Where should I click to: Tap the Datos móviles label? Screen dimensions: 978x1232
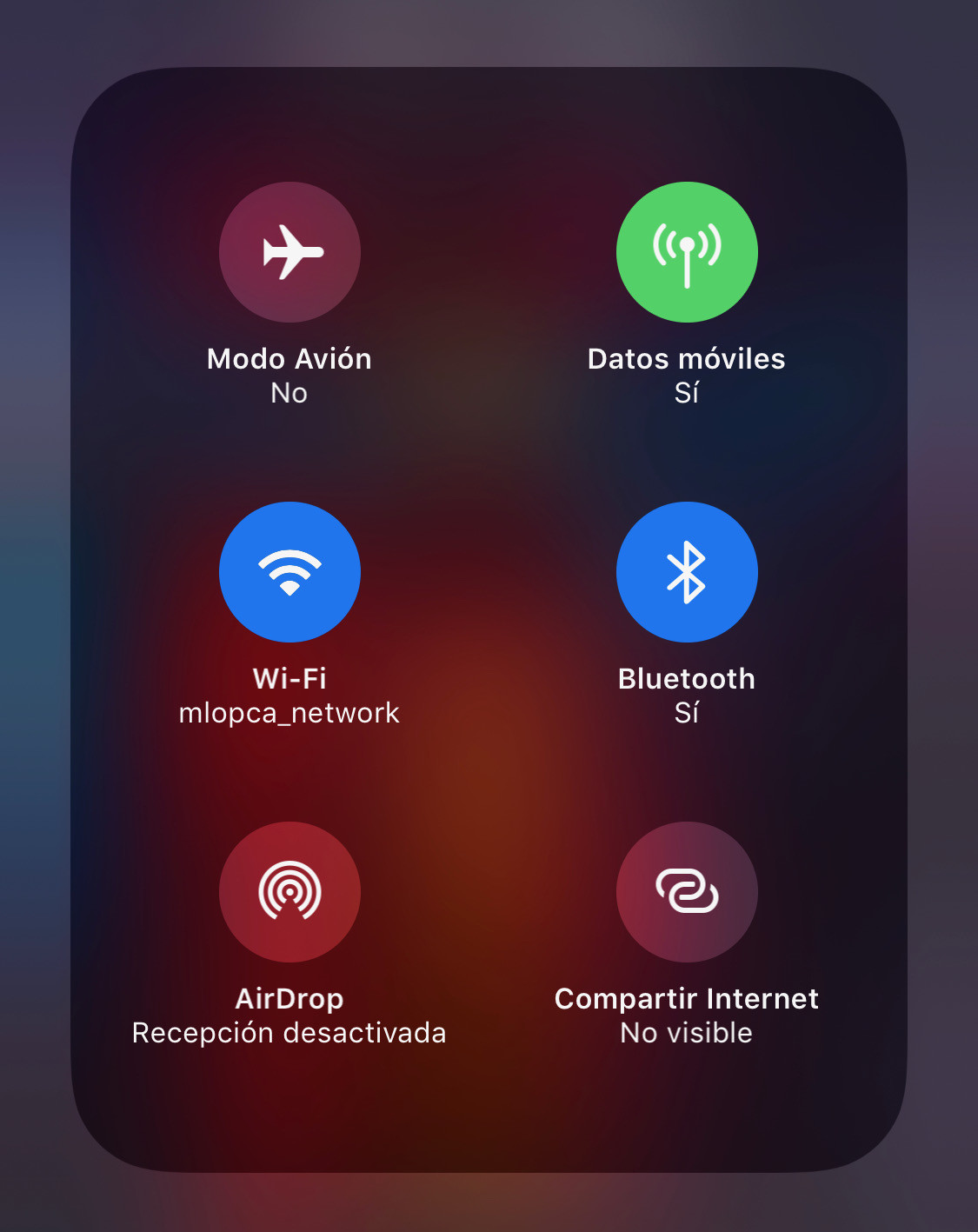pyautogui.click(x=687, y=358)
